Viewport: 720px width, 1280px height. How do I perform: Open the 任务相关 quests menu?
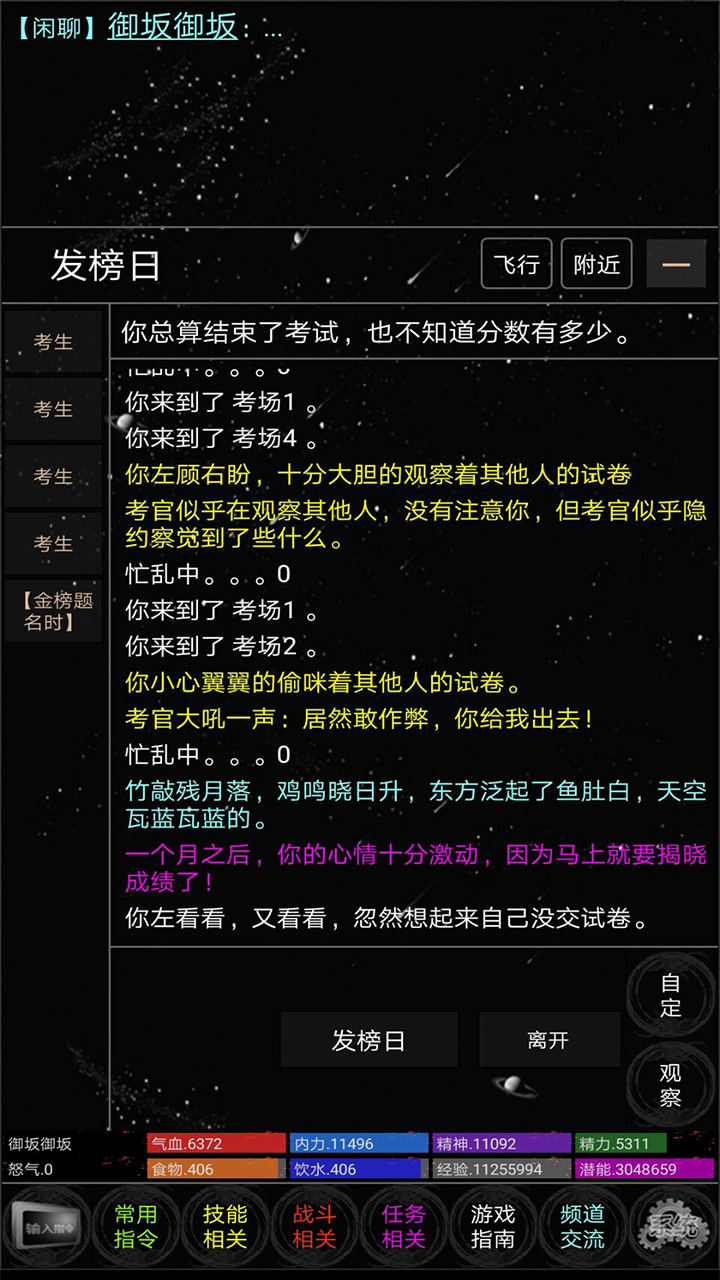[x=404, y=1227]
